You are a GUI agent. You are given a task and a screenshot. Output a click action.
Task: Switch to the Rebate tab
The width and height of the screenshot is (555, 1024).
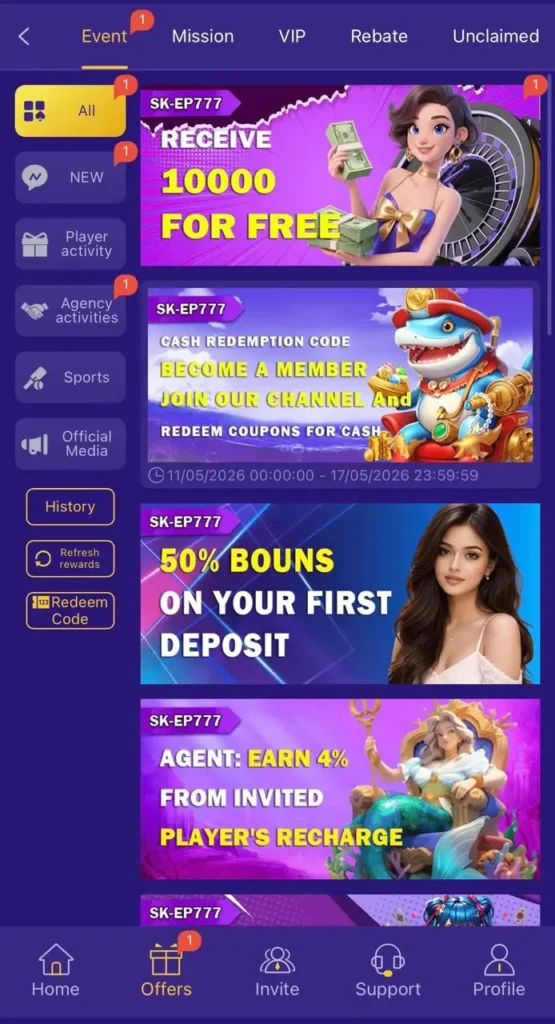click(x=379, y=37)
